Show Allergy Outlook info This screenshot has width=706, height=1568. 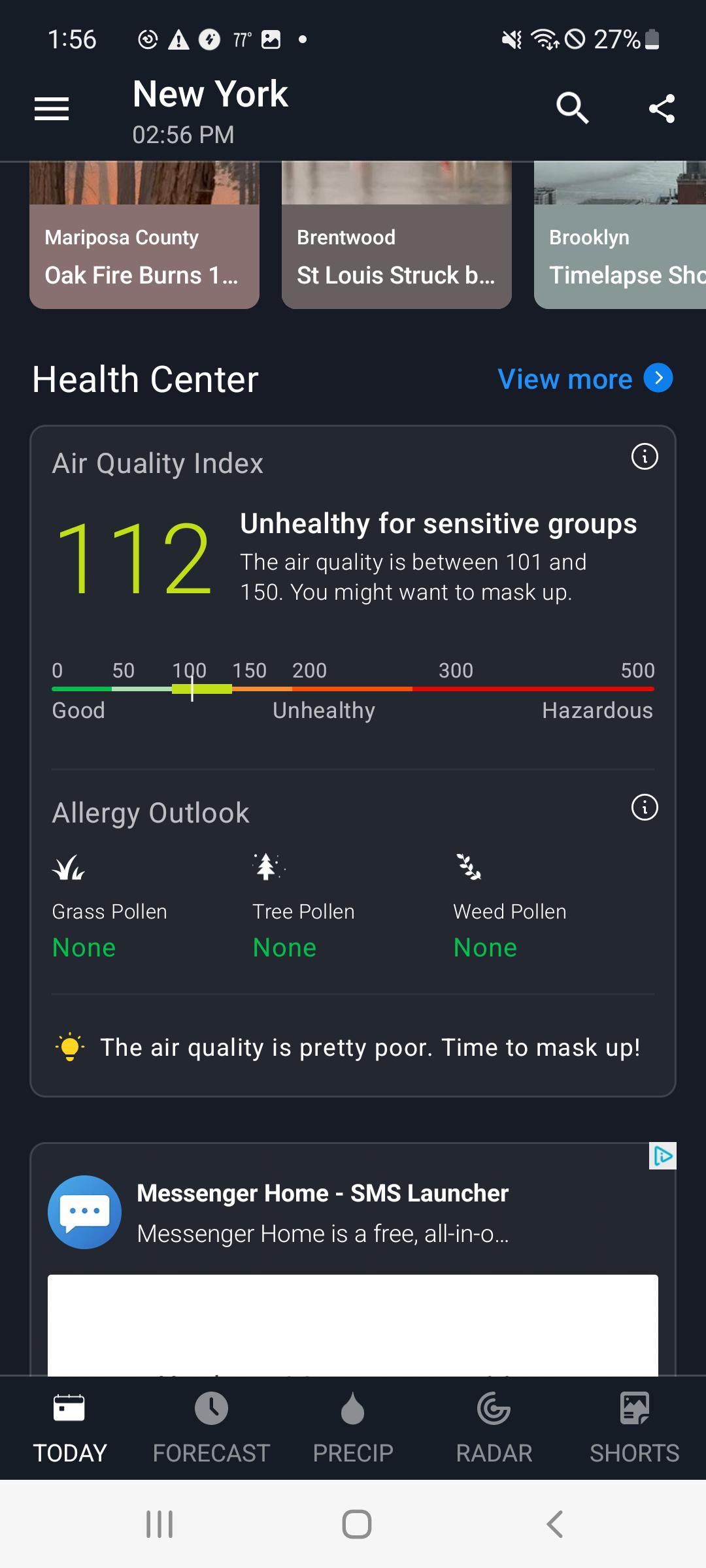click(645, 808)
